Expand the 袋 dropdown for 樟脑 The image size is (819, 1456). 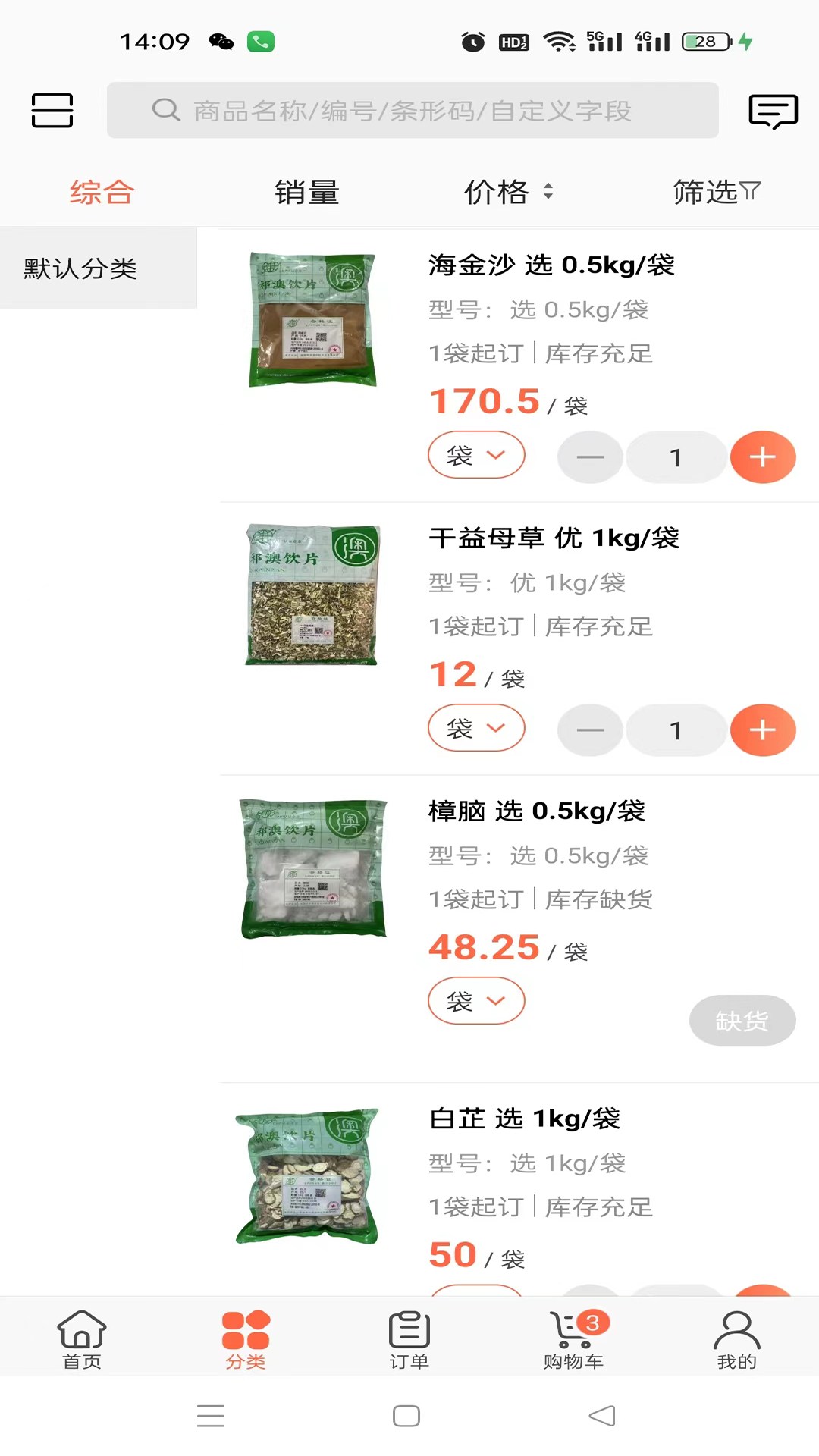(476, 1001)
